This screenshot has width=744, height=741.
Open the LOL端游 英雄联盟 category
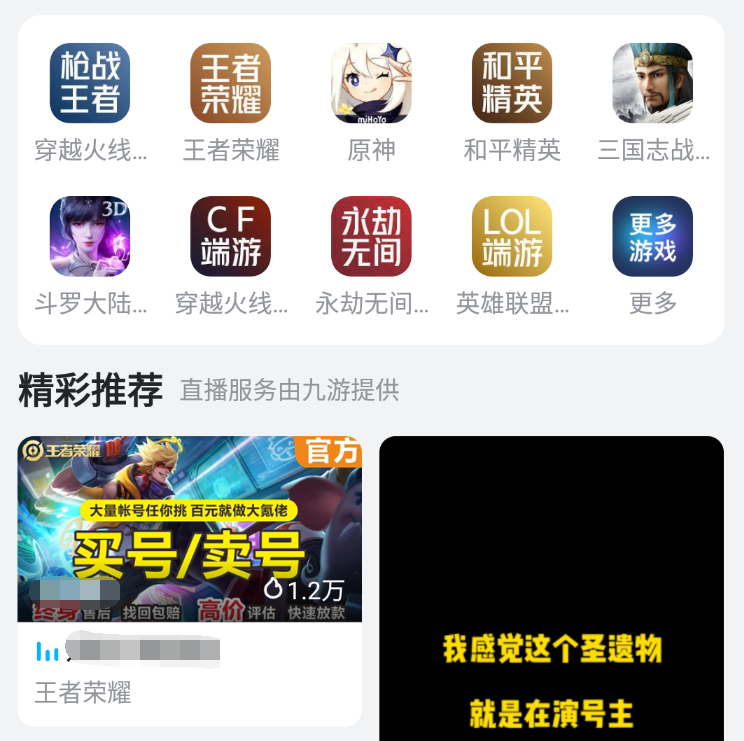(512, 237)
